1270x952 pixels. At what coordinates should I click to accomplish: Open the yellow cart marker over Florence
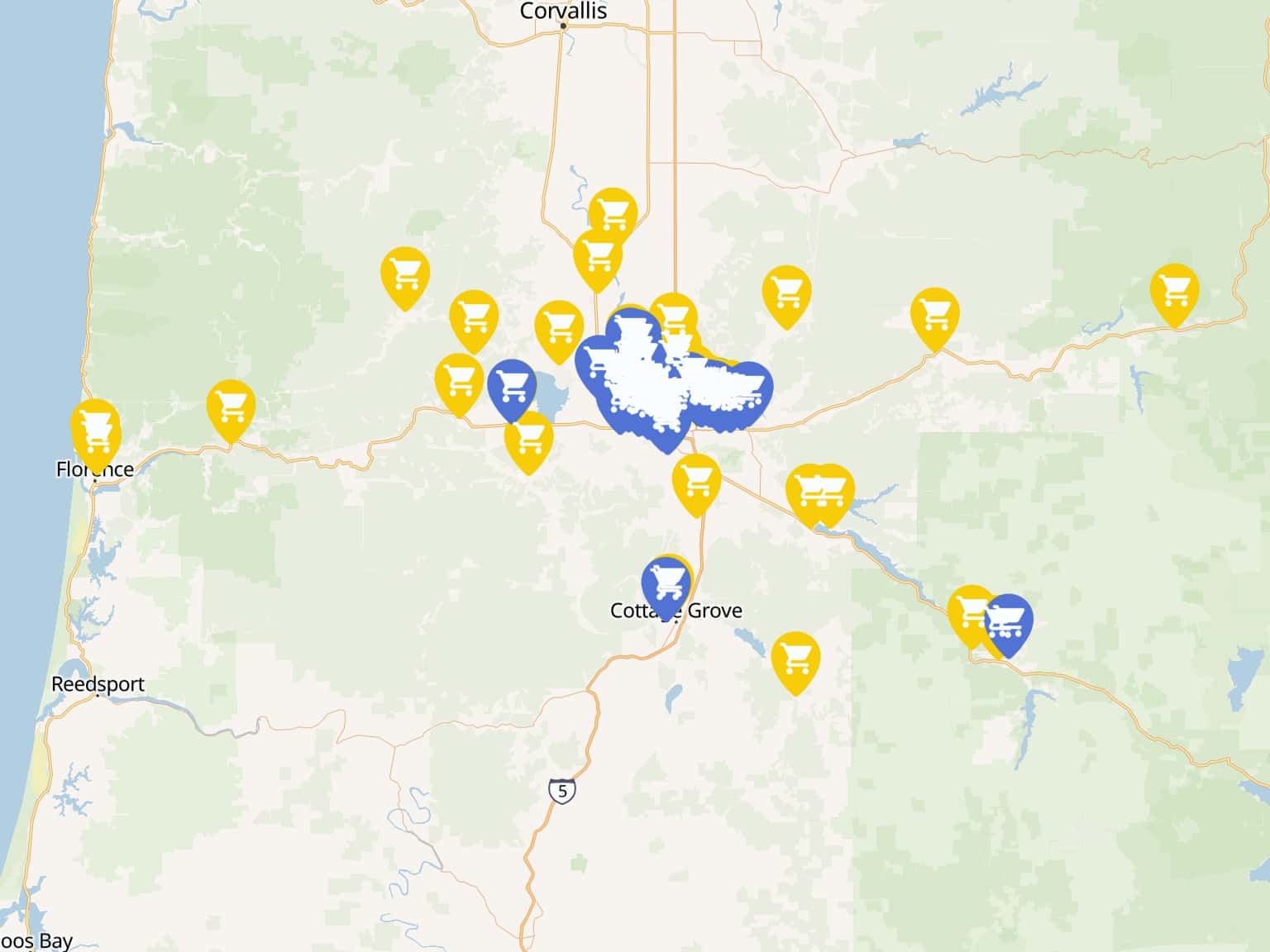point(95,425)
